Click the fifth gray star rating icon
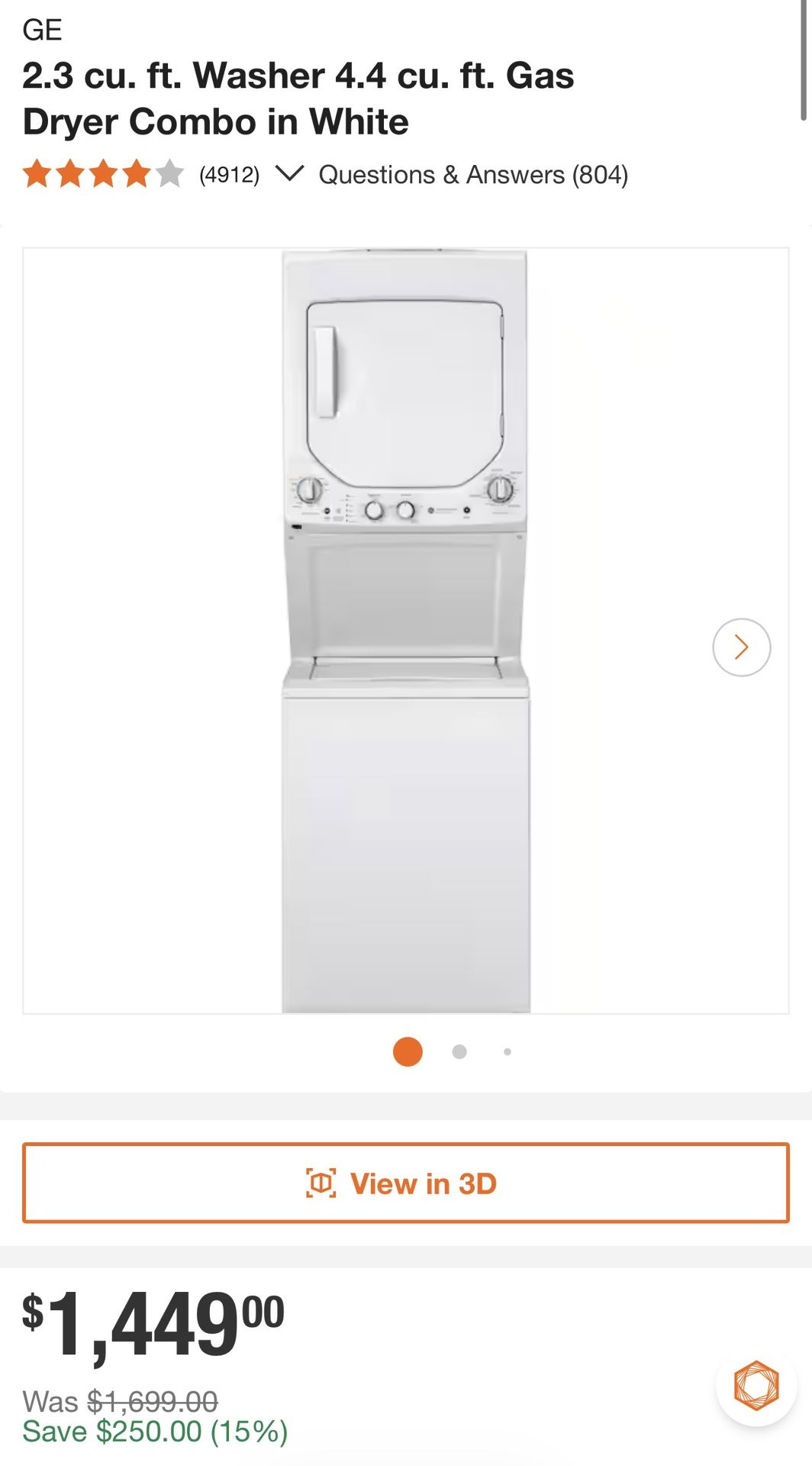This screenshot has height=1466, width=812. tap(169, 174)
